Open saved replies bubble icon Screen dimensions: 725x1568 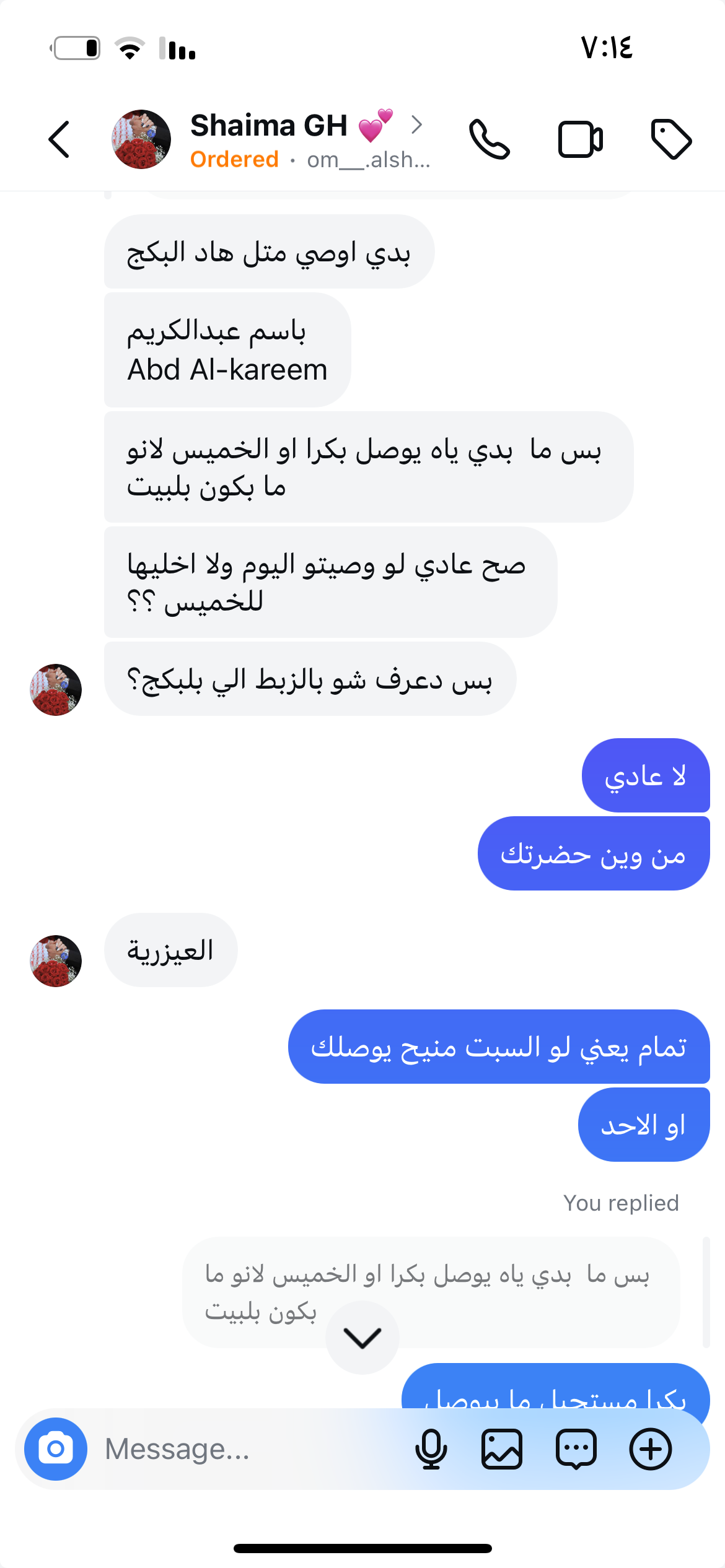(x=576, y=1449)
